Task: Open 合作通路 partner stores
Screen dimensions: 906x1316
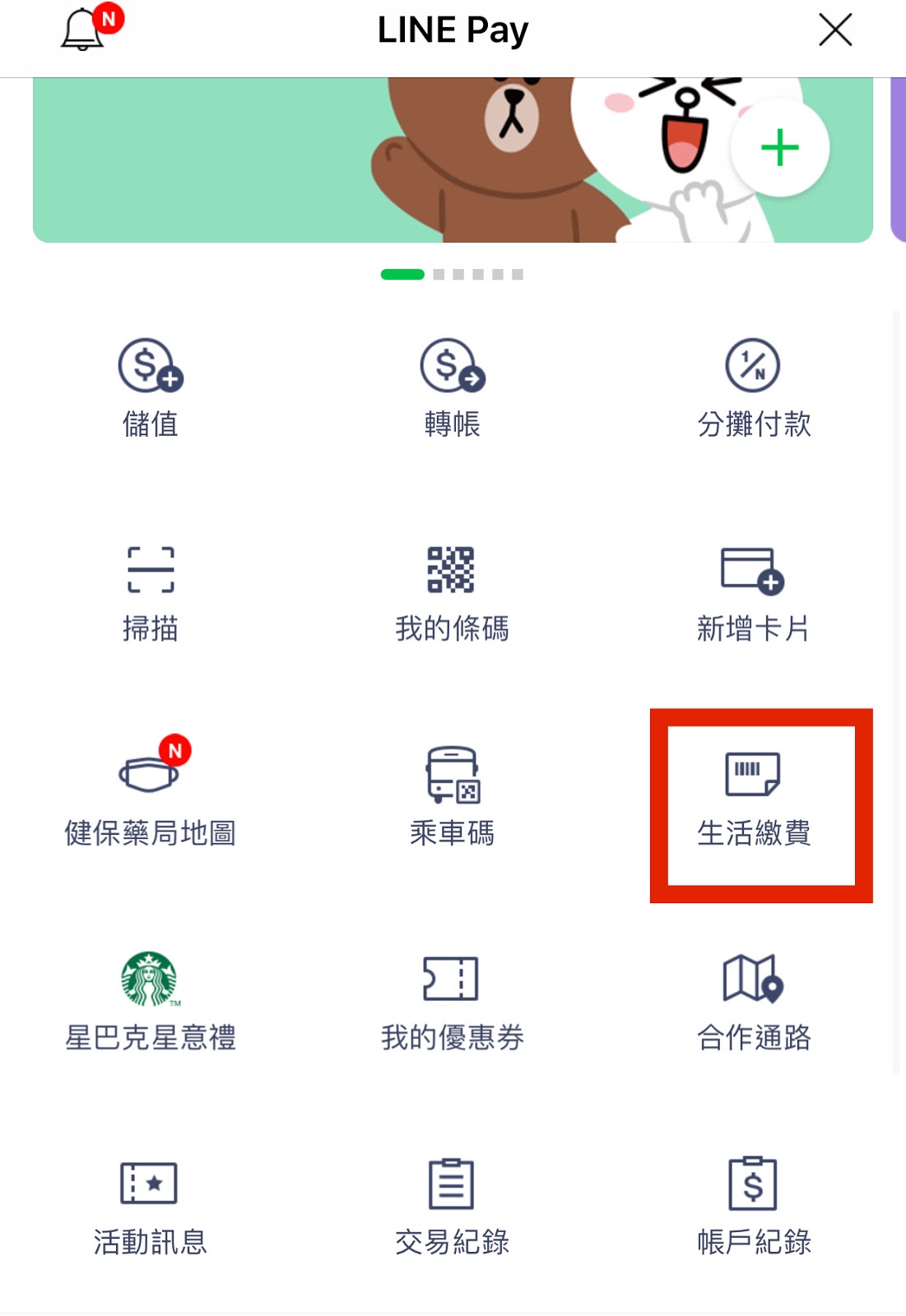Action: click(x=754, y=1002)
